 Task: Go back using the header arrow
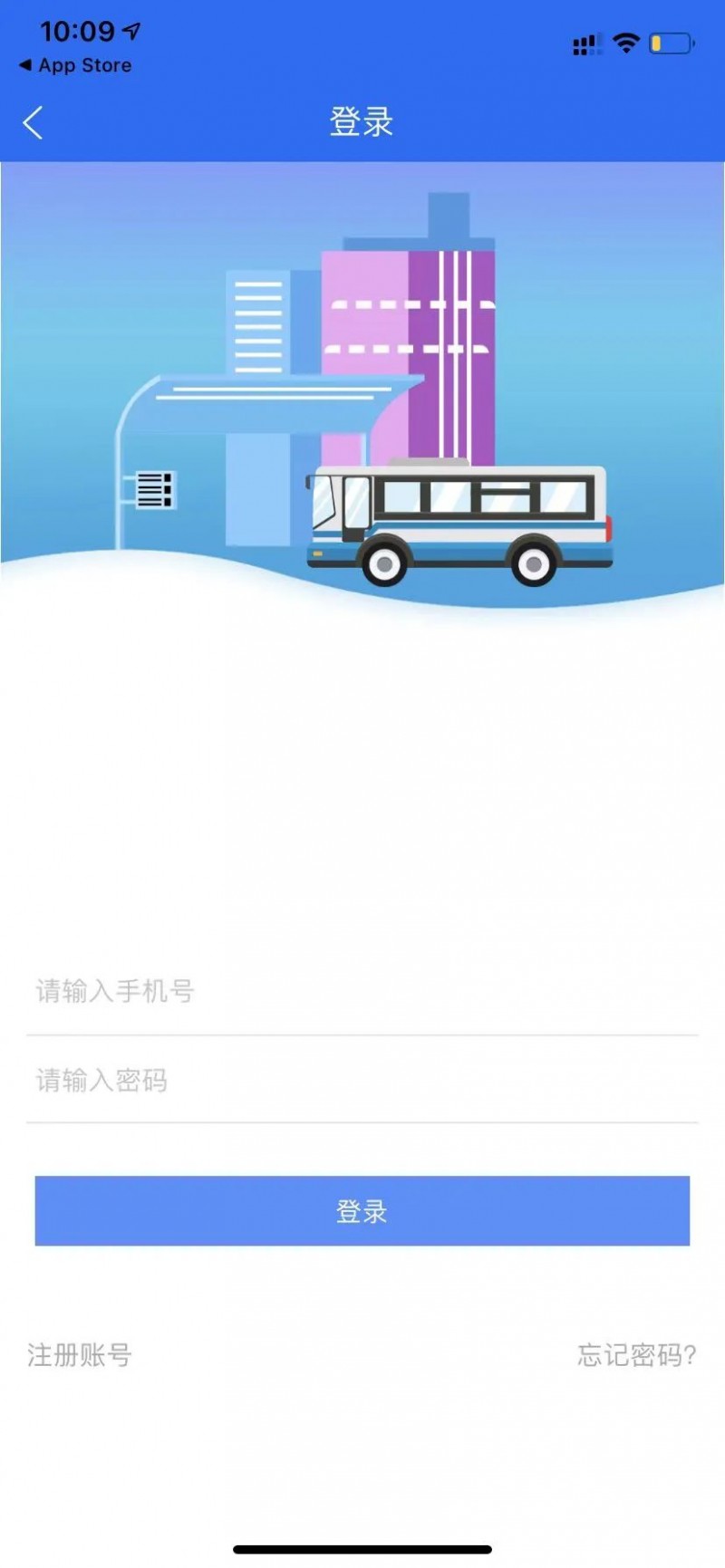[33, 122]
